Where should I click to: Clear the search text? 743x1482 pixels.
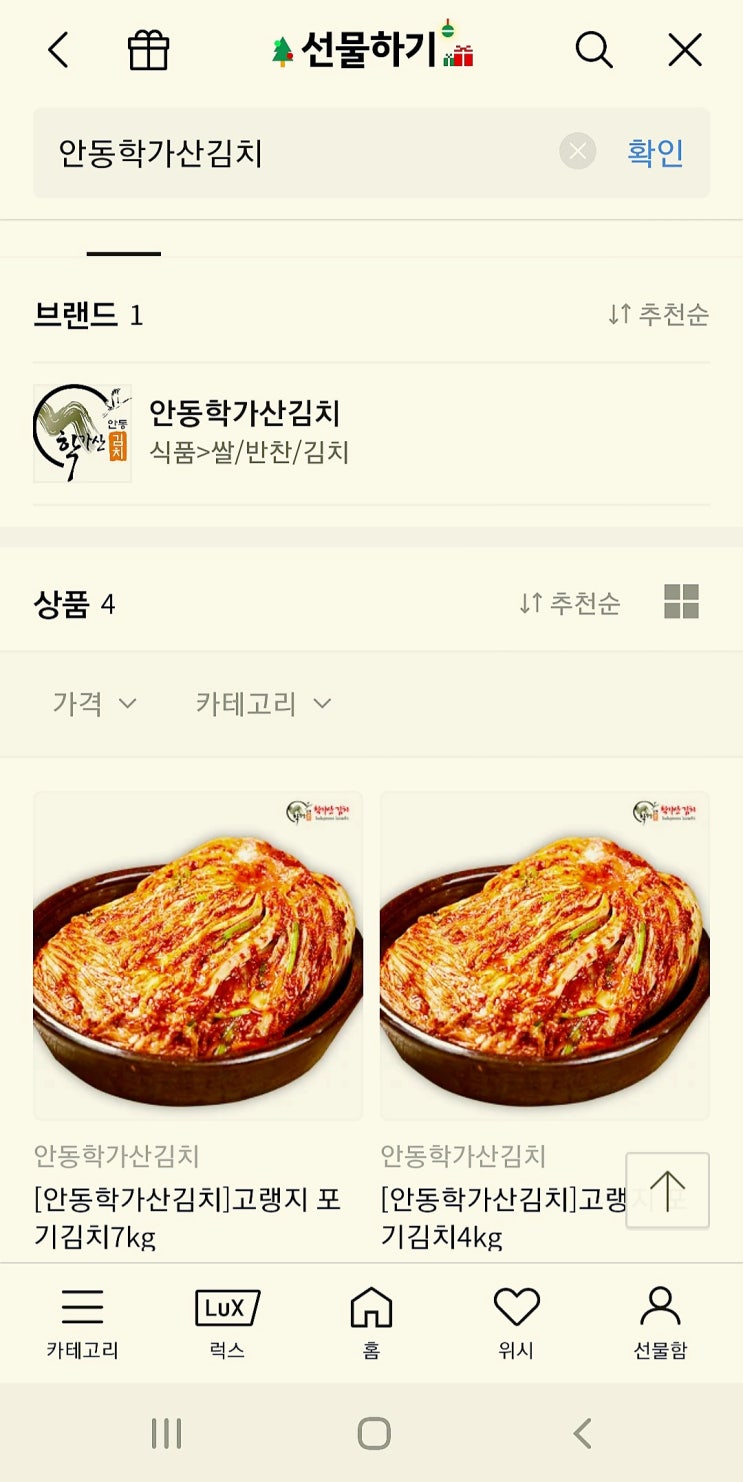coord(577,152)
